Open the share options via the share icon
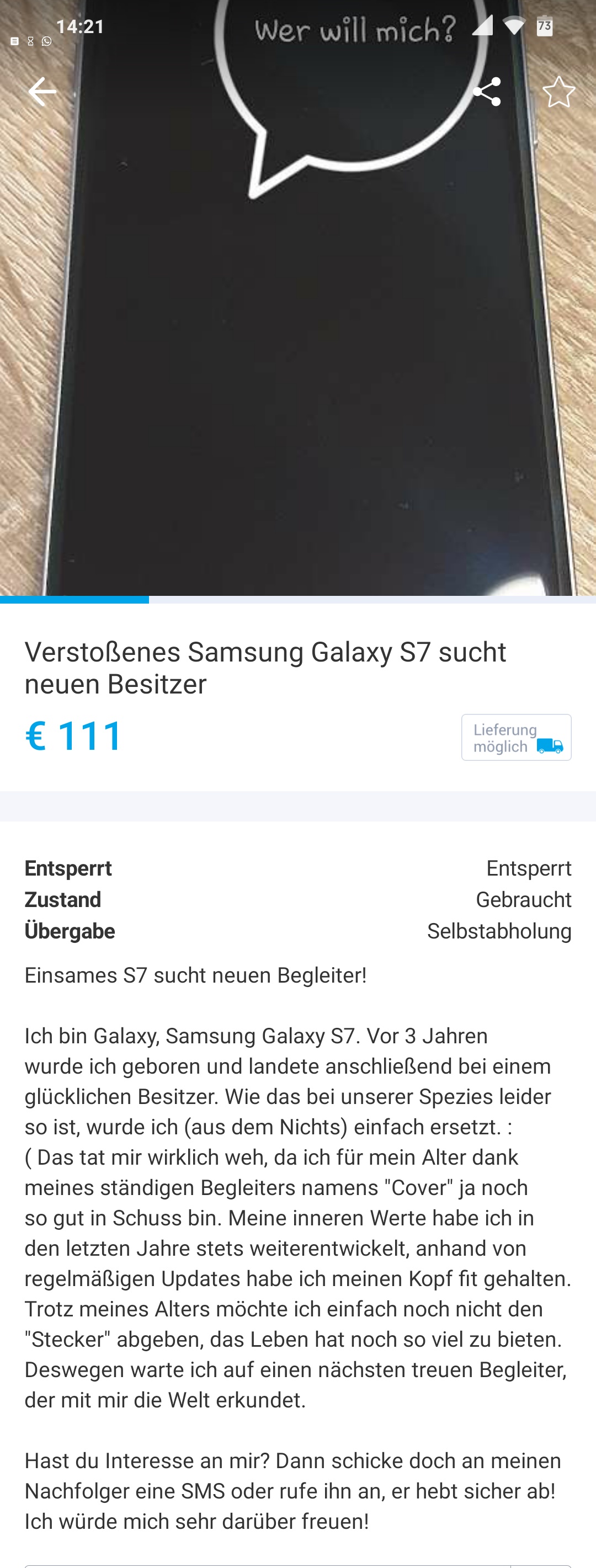 click(x=487, y=91)
